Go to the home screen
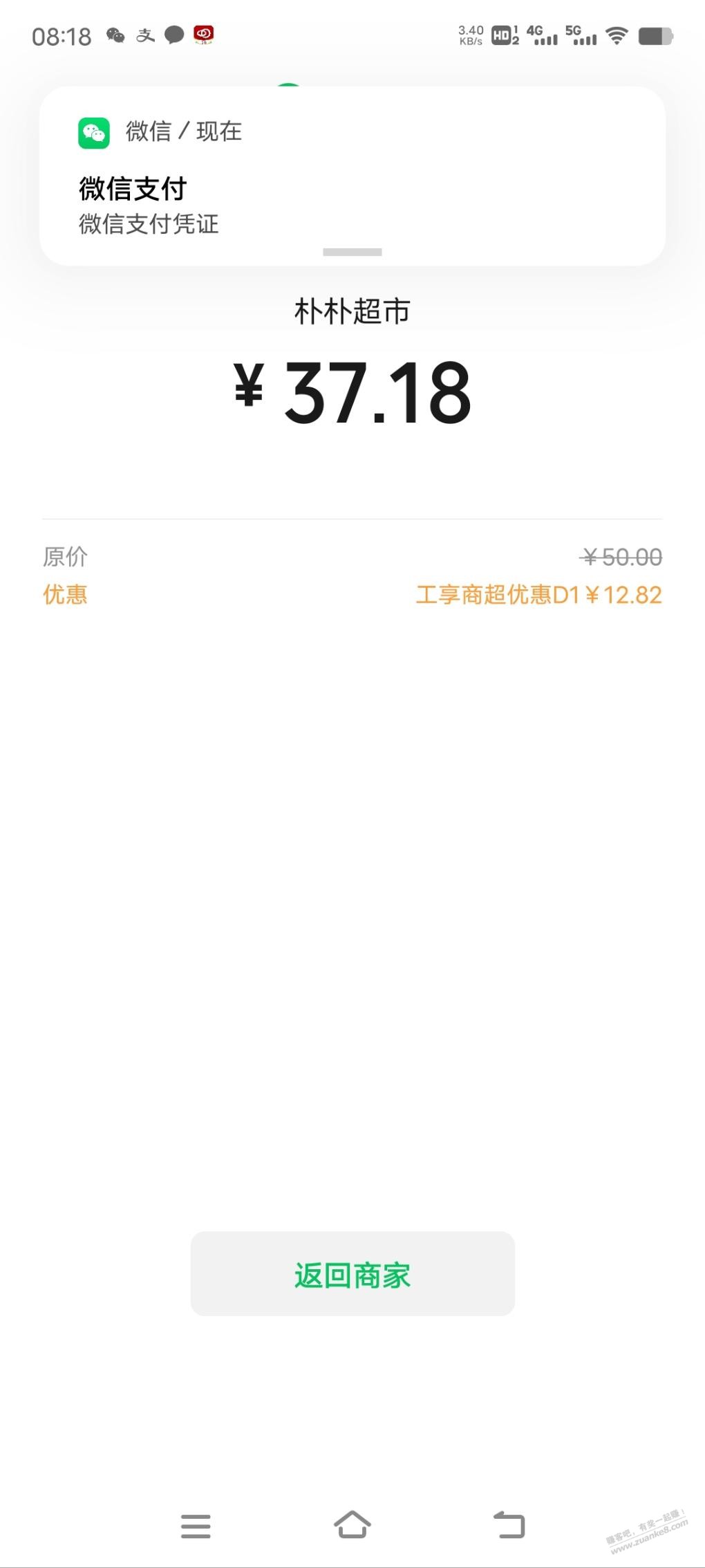Screen dimensions: 705x1568 pyautogui.click(x=352, y=1525)
